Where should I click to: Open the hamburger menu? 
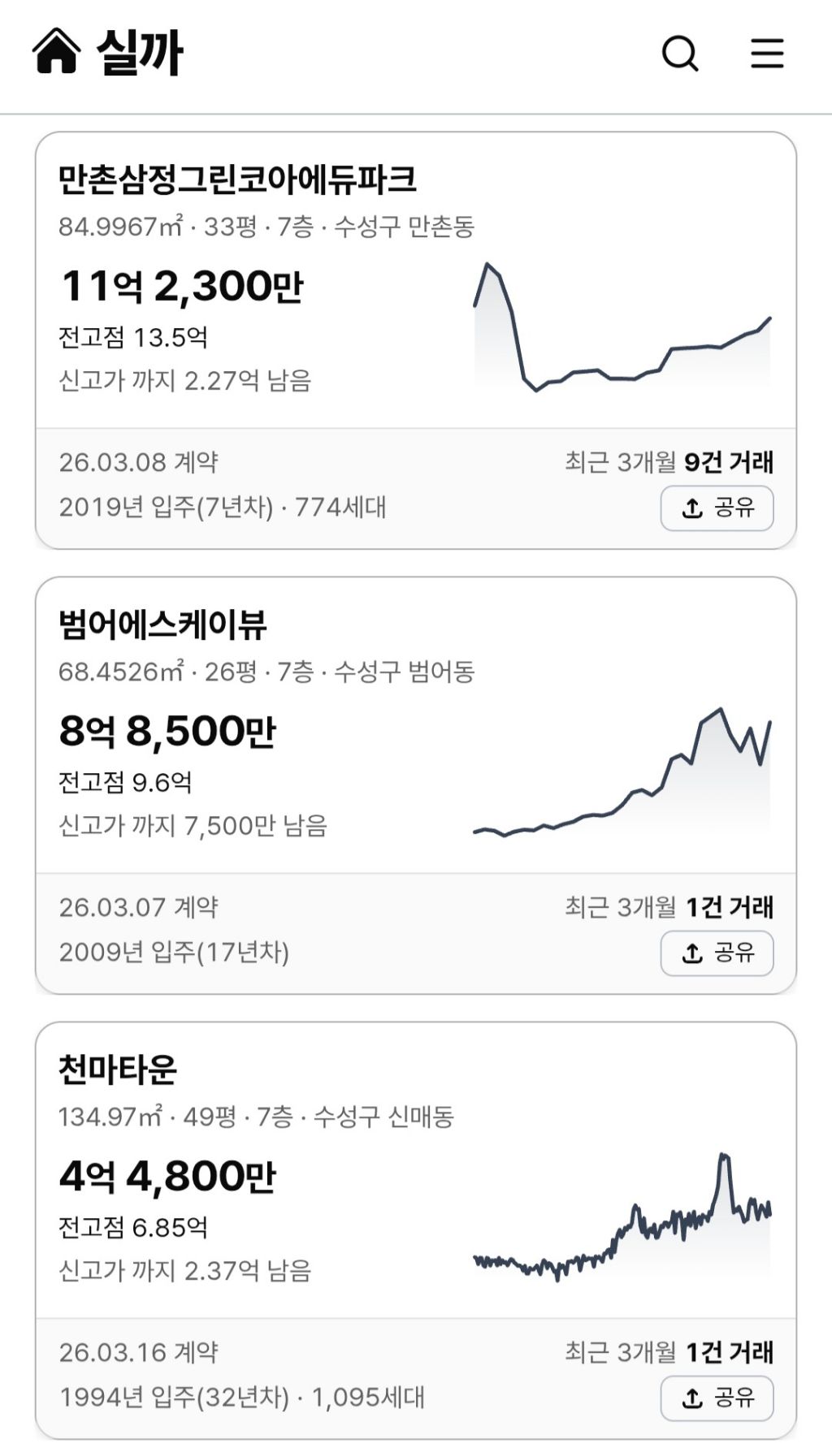(766, 54)
